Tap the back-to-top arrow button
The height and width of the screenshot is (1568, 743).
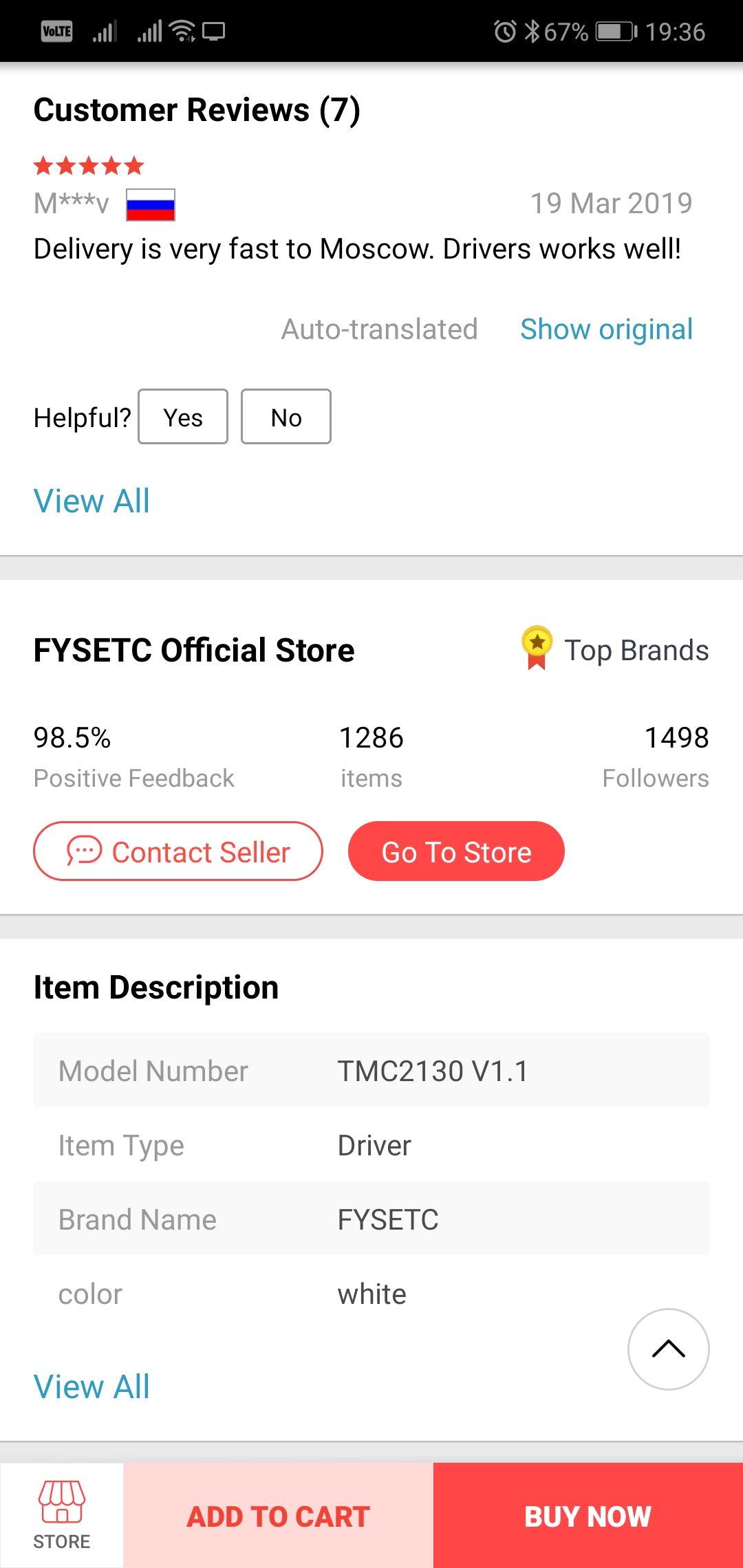[x=669, y=1349]
